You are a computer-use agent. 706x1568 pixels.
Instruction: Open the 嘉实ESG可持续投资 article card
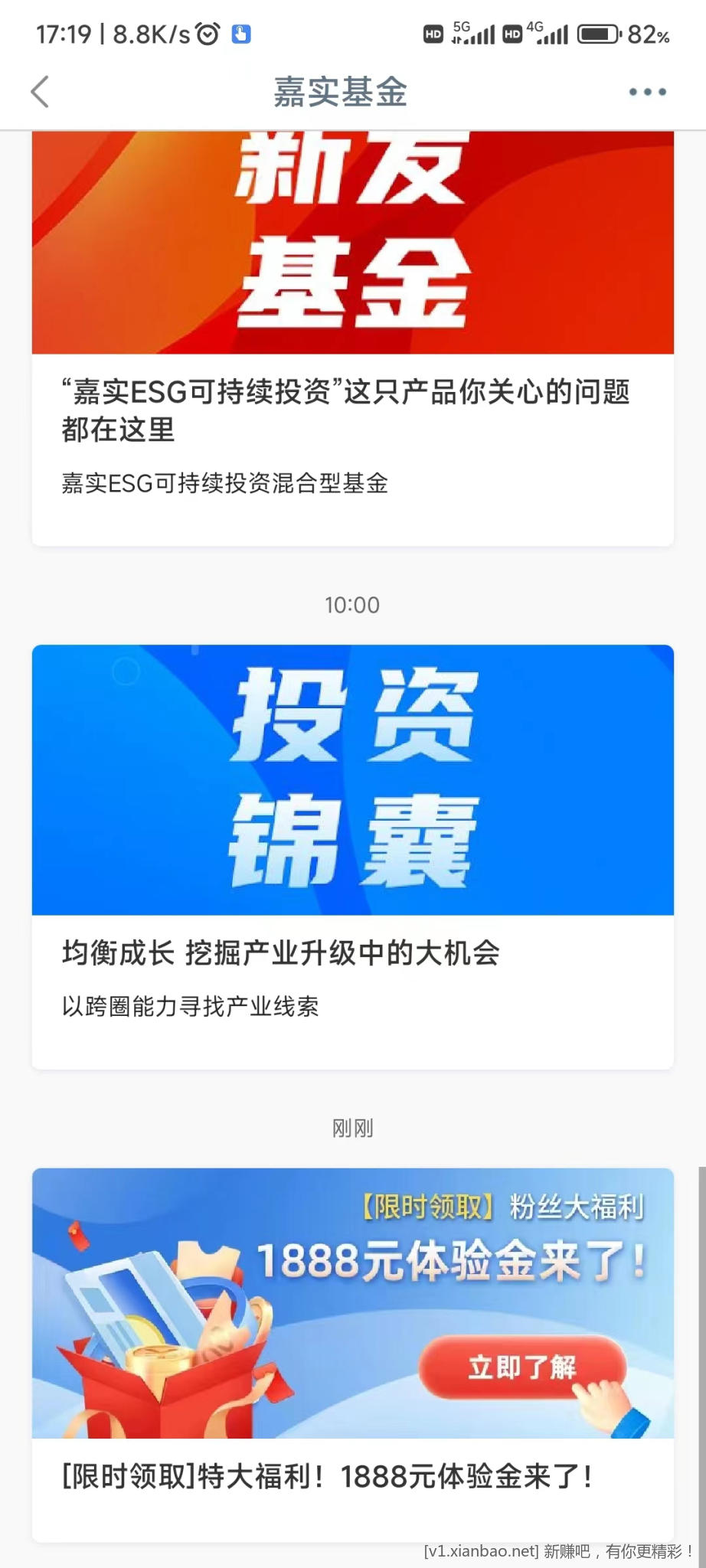pos(346,410)
